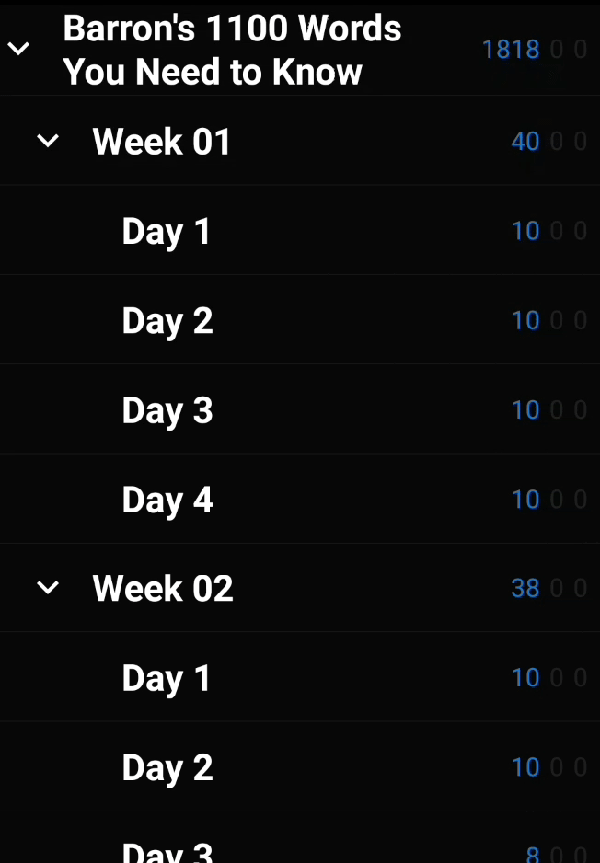600x863 pixels.
Task: Open Day 4 under Week 01
Action: 167,499
